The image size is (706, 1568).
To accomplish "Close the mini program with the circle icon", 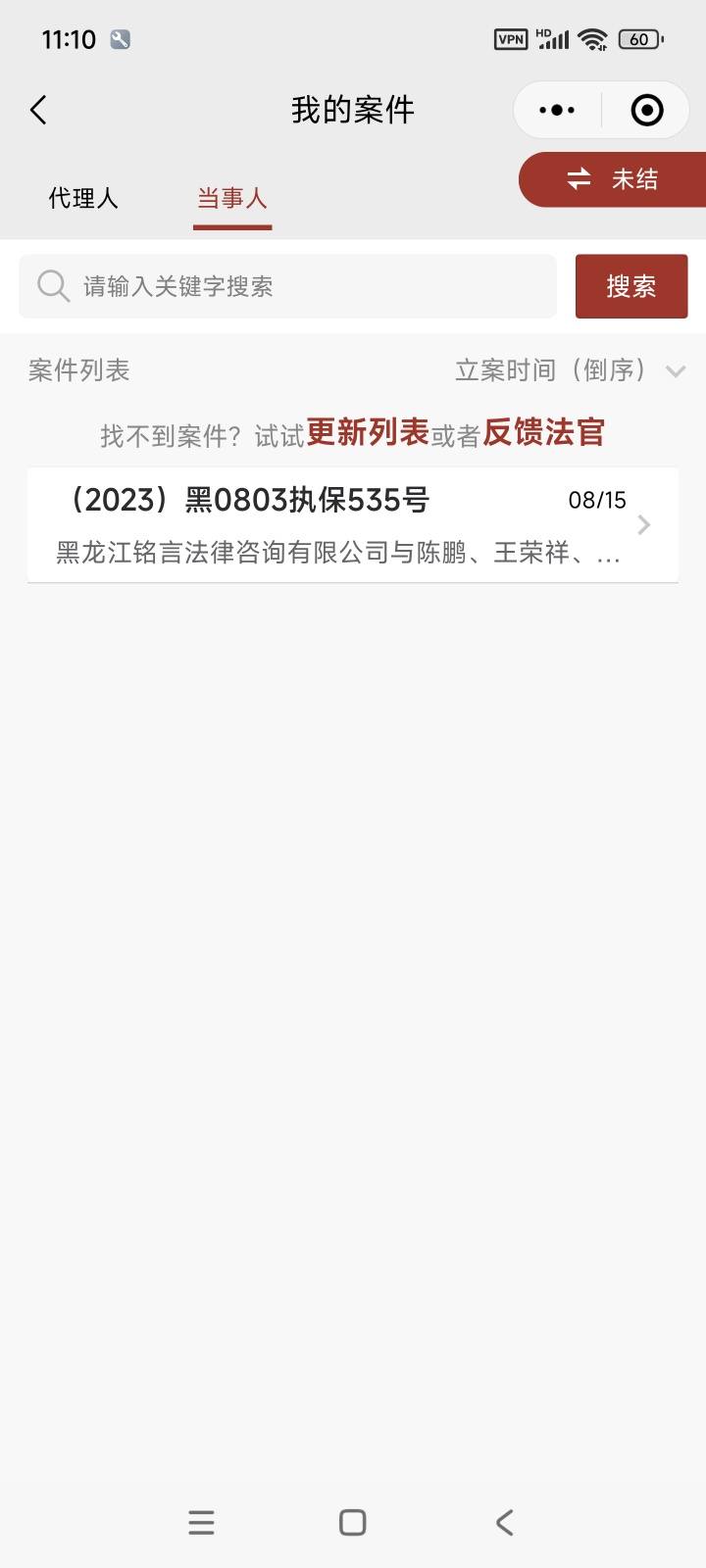I will click(646, 110).
